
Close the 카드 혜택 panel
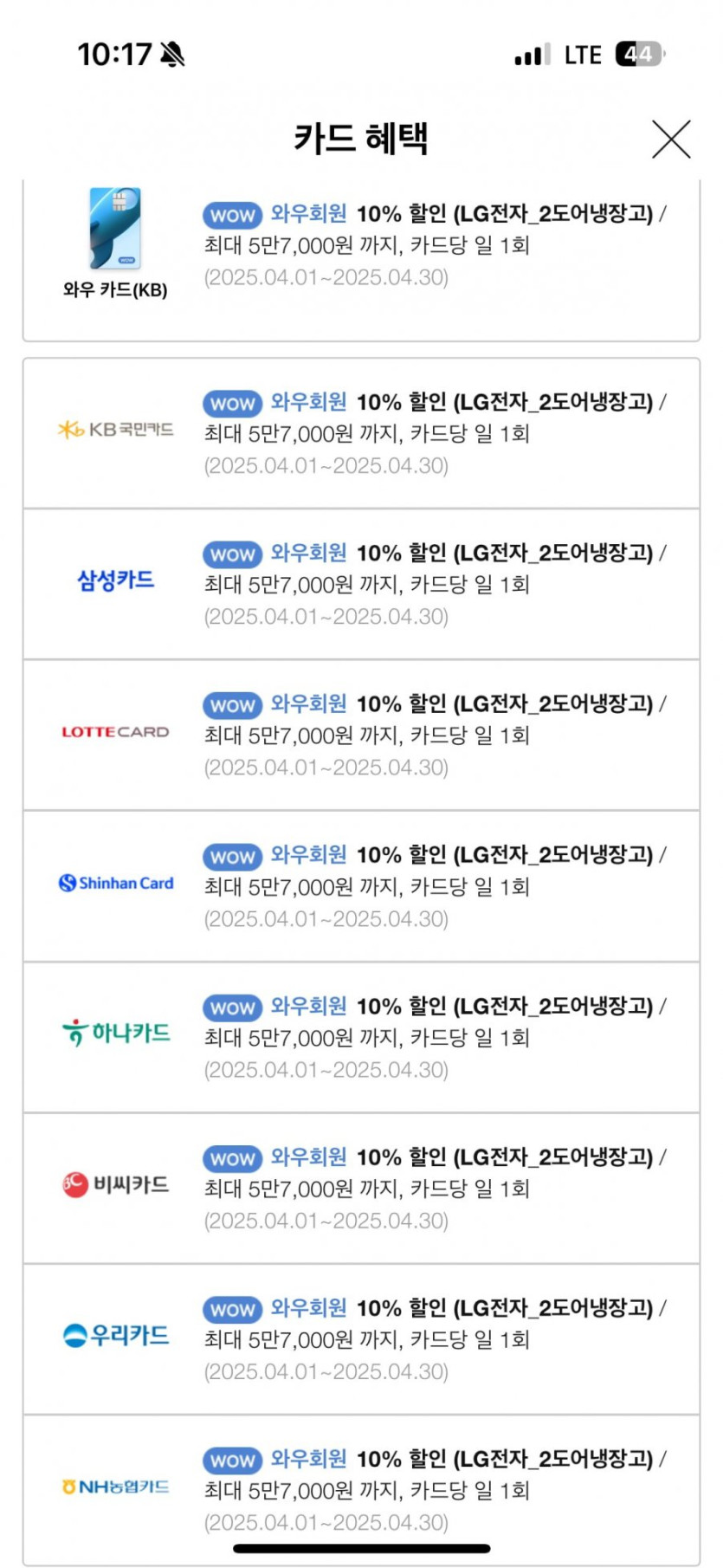point(671,139)
